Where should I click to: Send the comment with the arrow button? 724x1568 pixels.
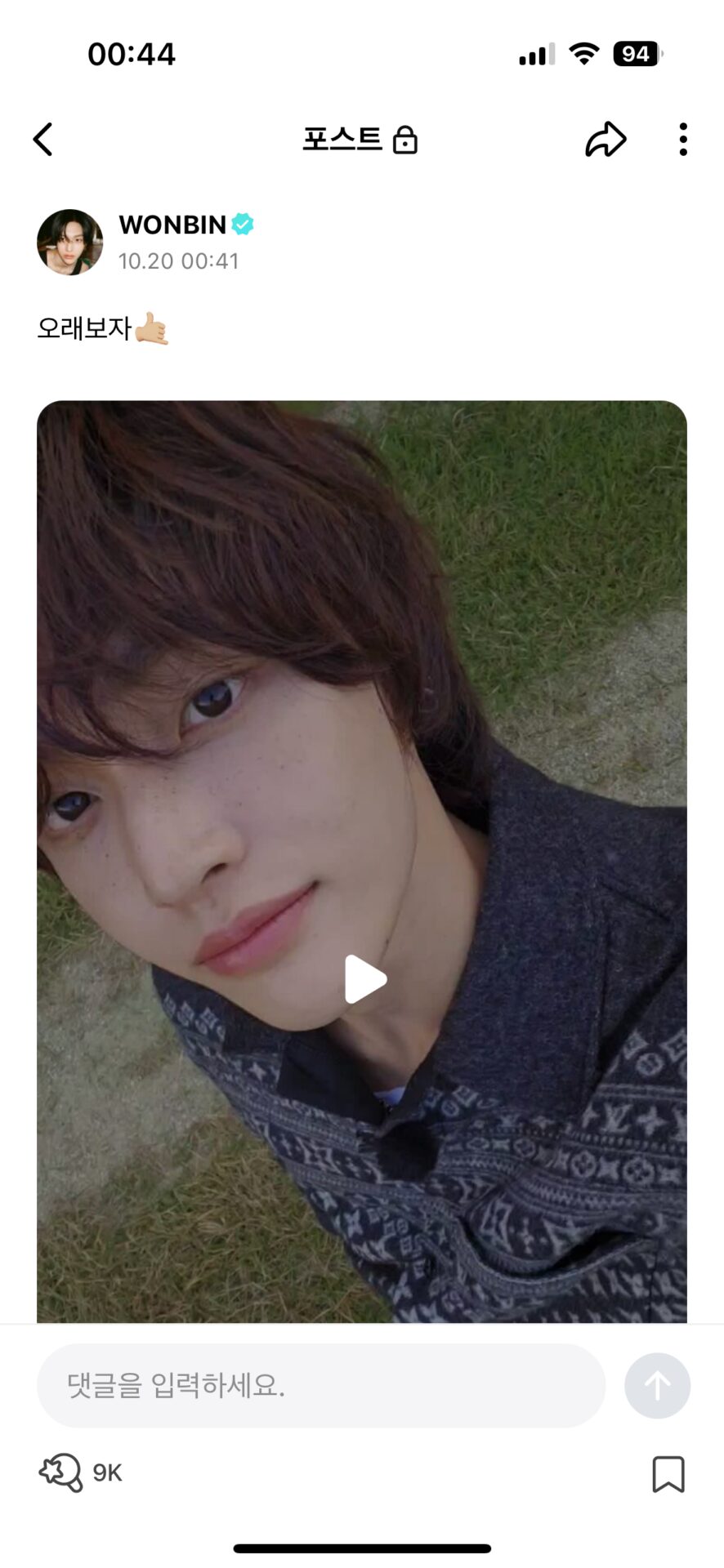[x=657, y=1385]
